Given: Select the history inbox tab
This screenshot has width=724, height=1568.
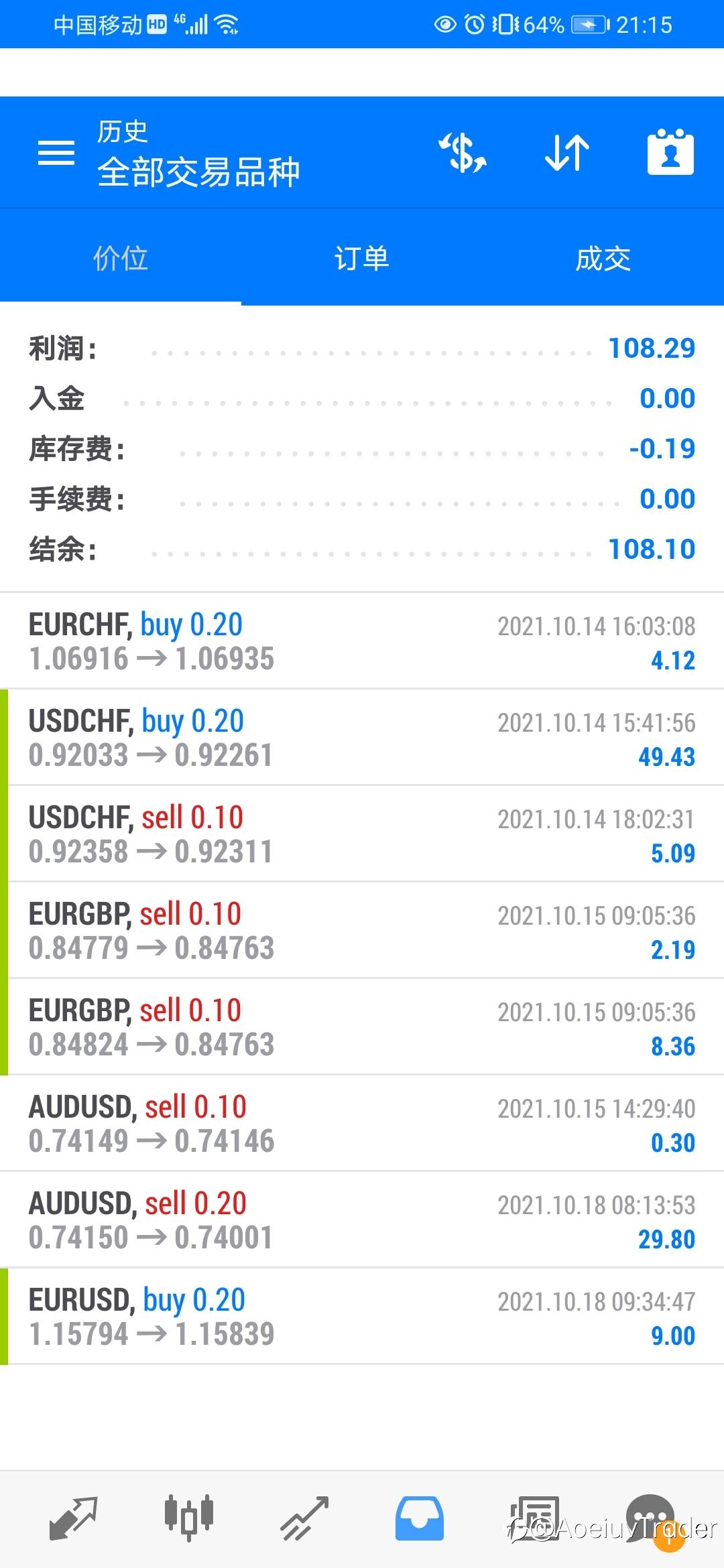Looking at the screenshot, I should 420,1518.
